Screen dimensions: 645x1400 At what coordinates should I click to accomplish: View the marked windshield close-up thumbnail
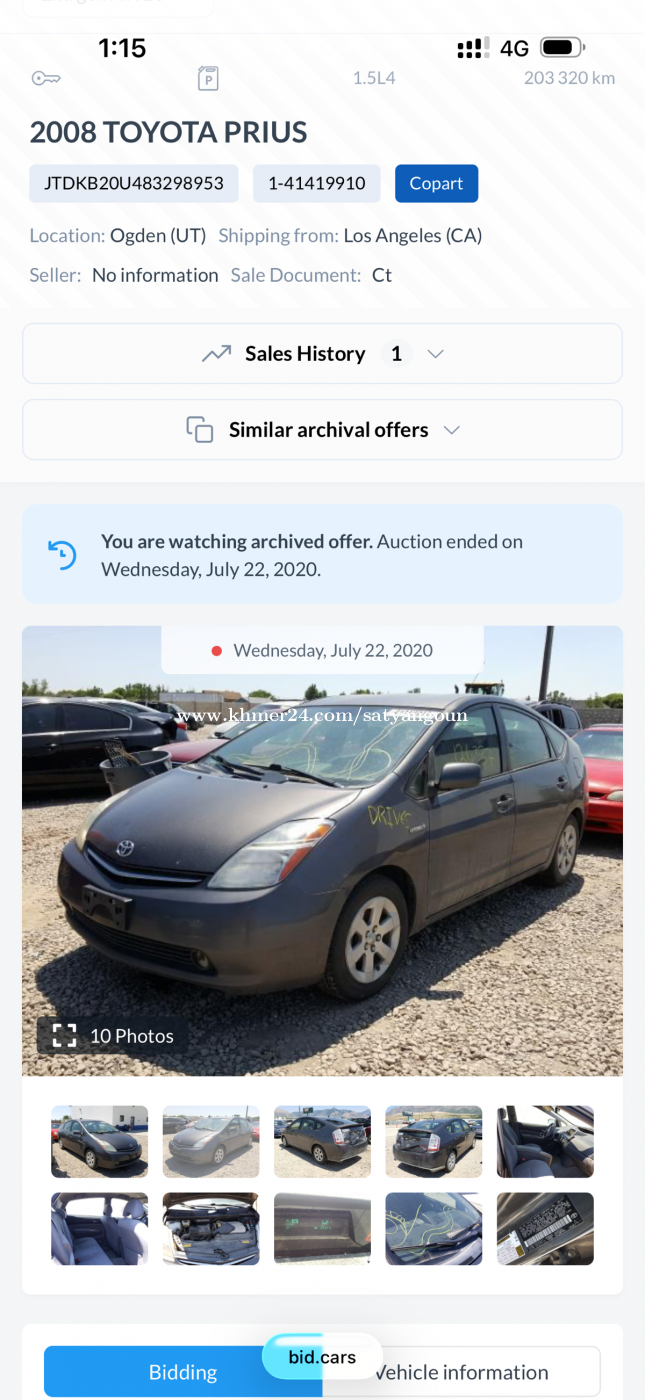coord(433,1229)
